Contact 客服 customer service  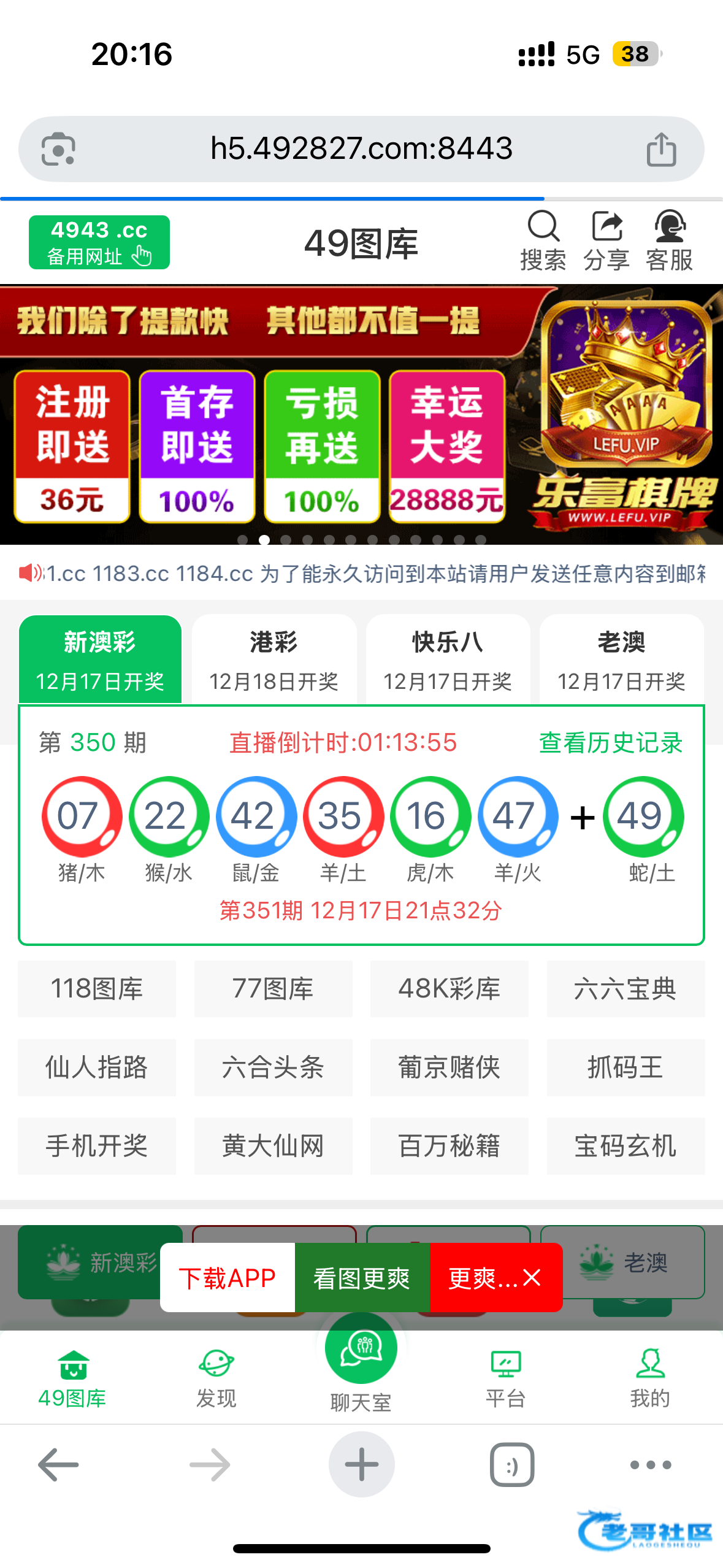669,241
